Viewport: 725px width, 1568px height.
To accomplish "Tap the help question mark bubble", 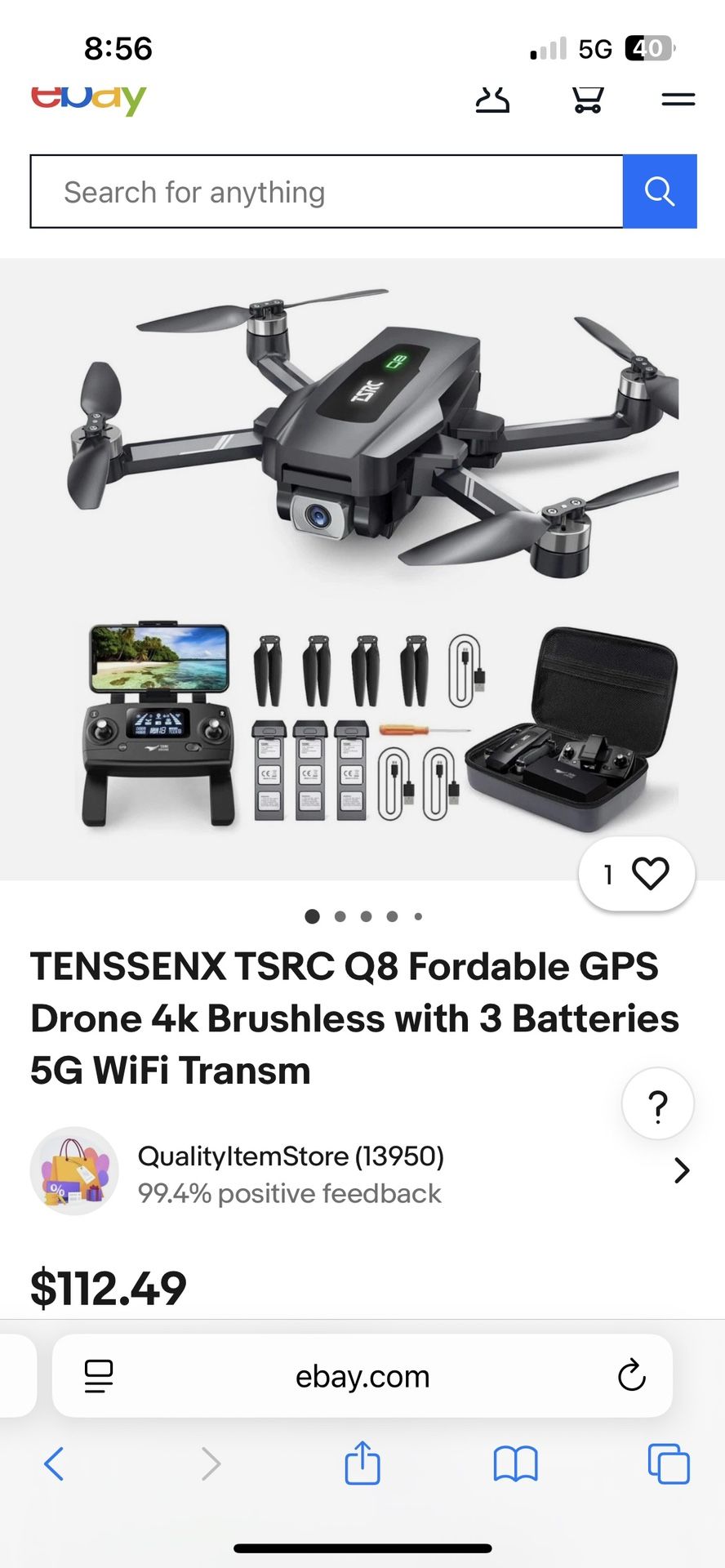I will (x=658, y=1104).
